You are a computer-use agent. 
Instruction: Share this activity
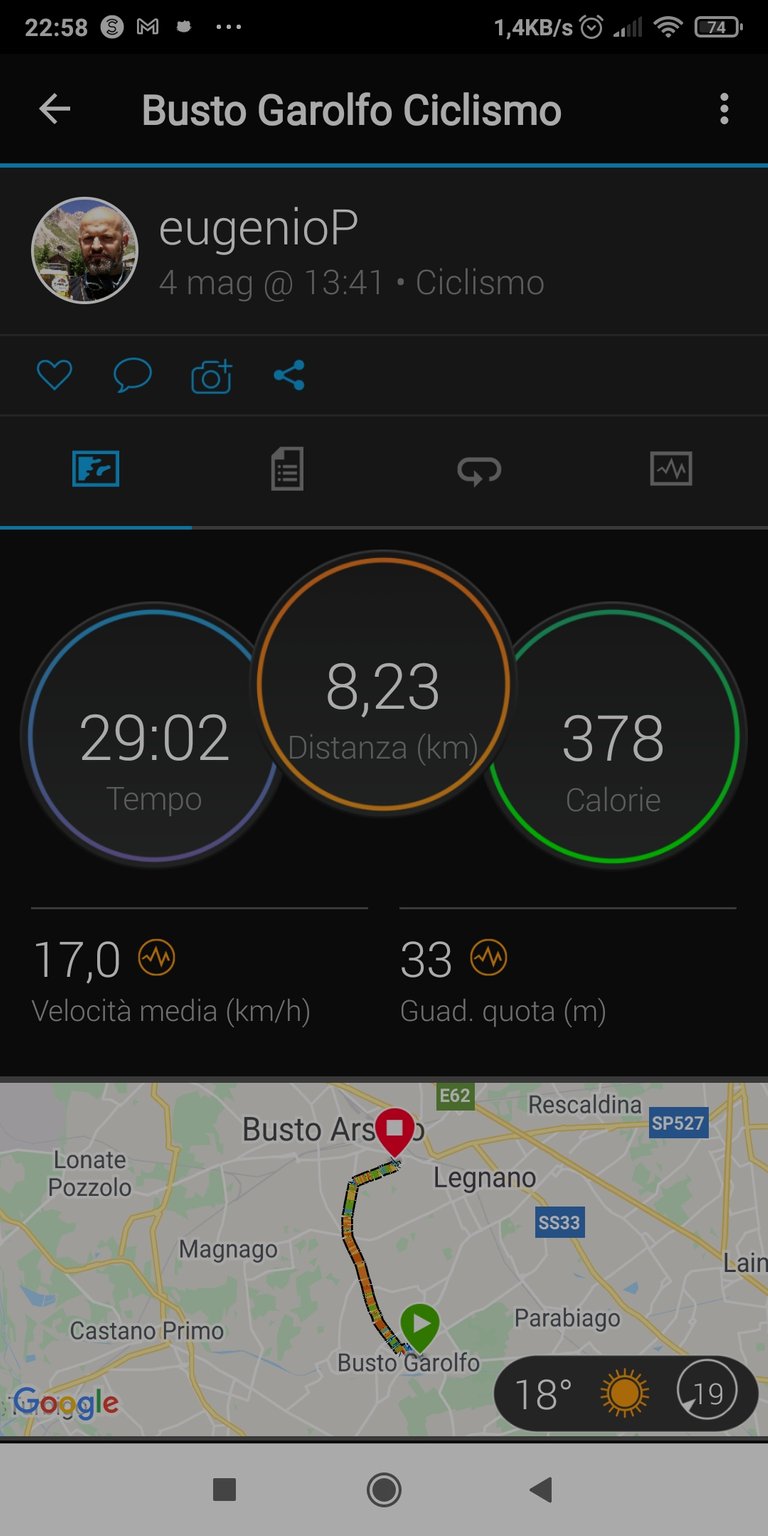tap(289, 376)
